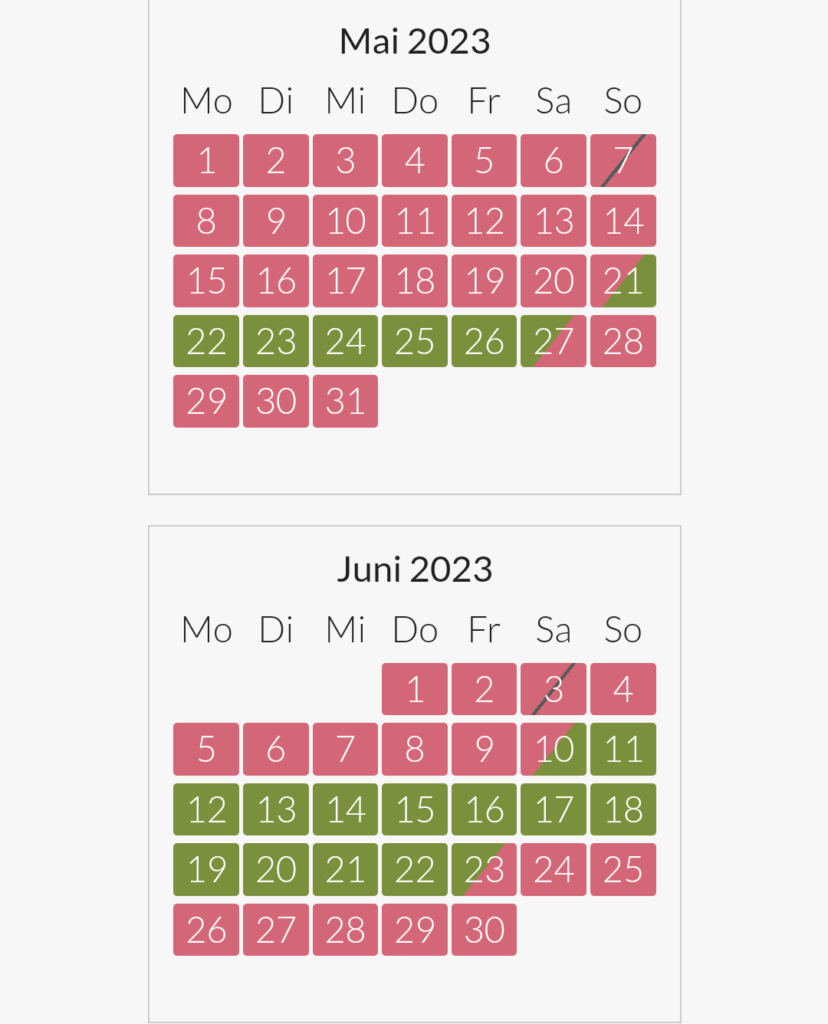Tap May 26 in Mai 2023
The image size is (828, 1024).
(484, 341)
